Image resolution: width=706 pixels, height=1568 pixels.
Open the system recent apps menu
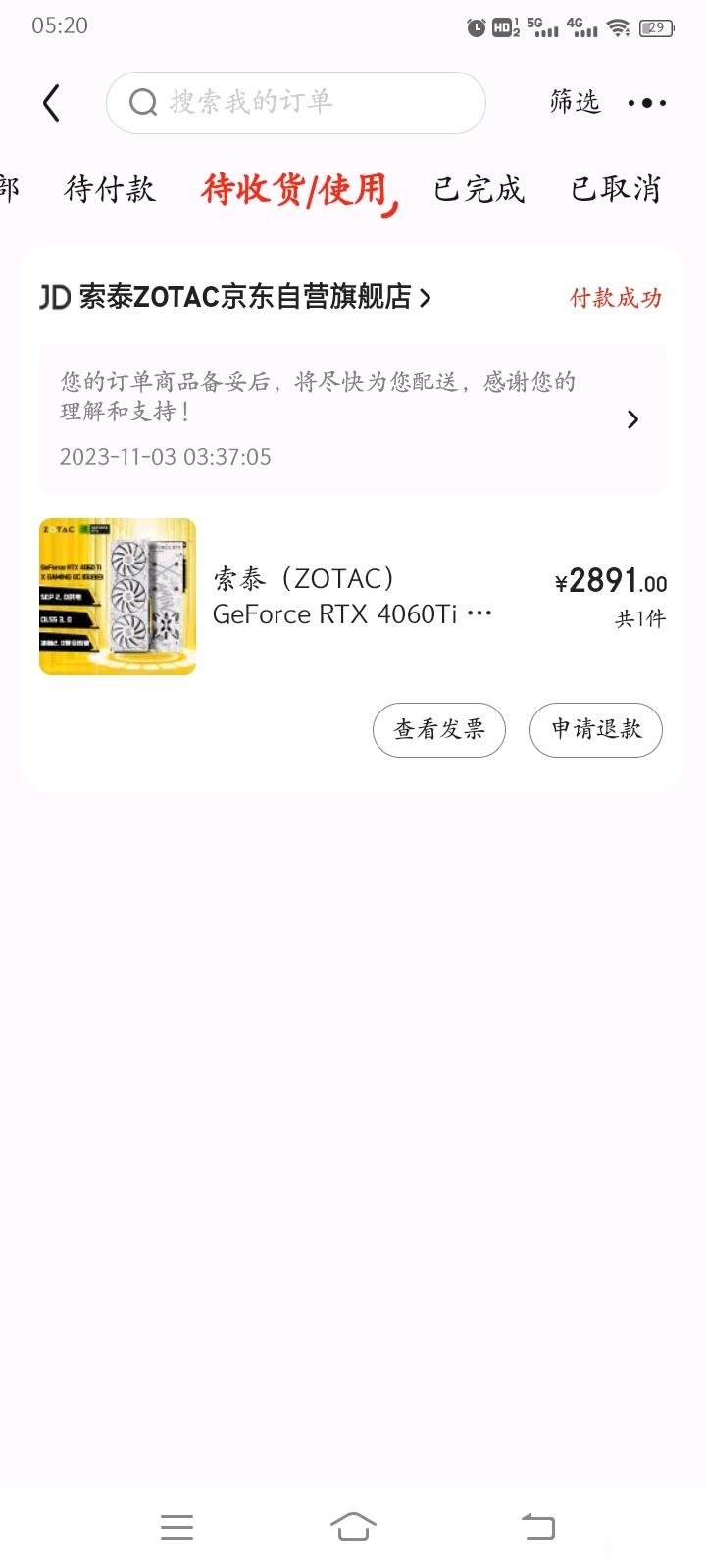(176, 1526)
